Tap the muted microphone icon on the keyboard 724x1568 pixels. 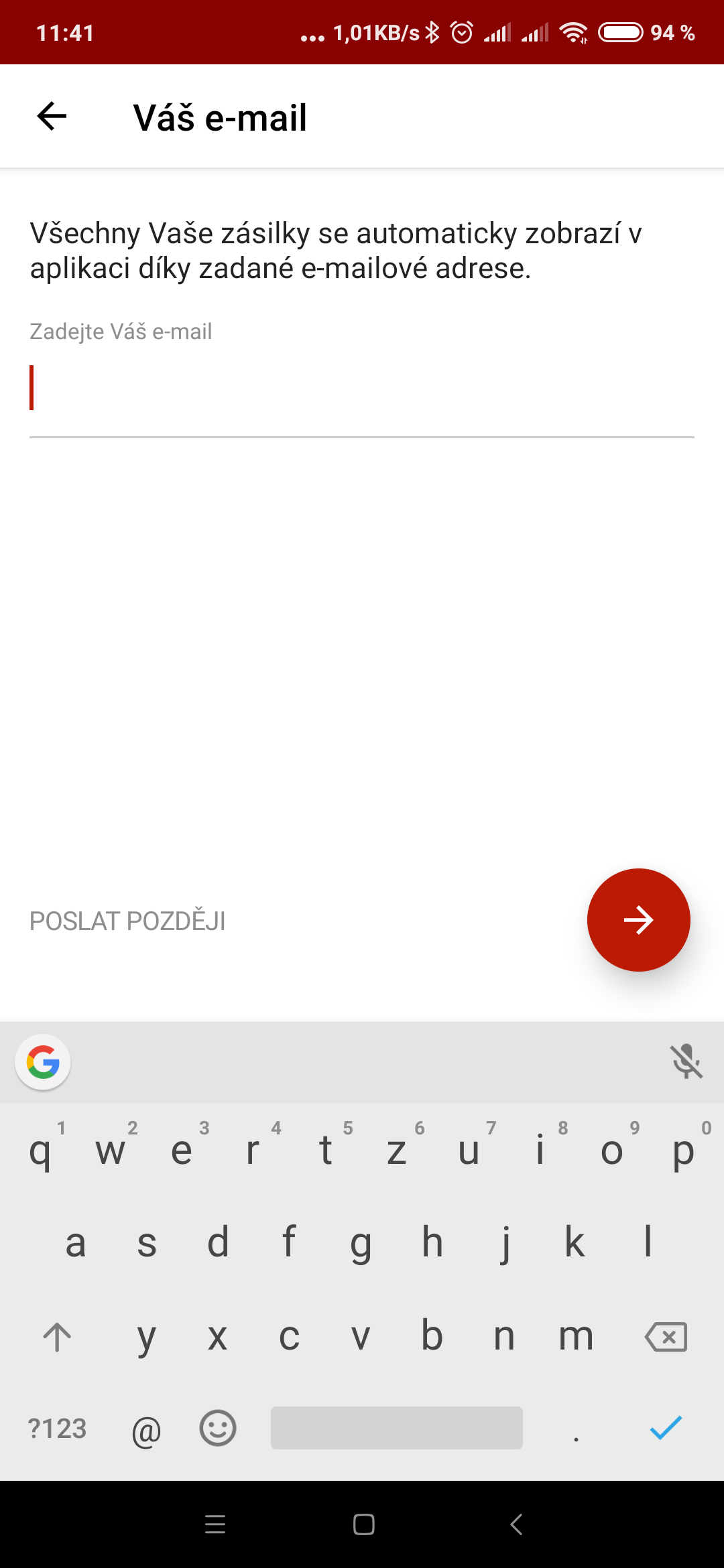pyautogui.click(x=686, y=1062)
